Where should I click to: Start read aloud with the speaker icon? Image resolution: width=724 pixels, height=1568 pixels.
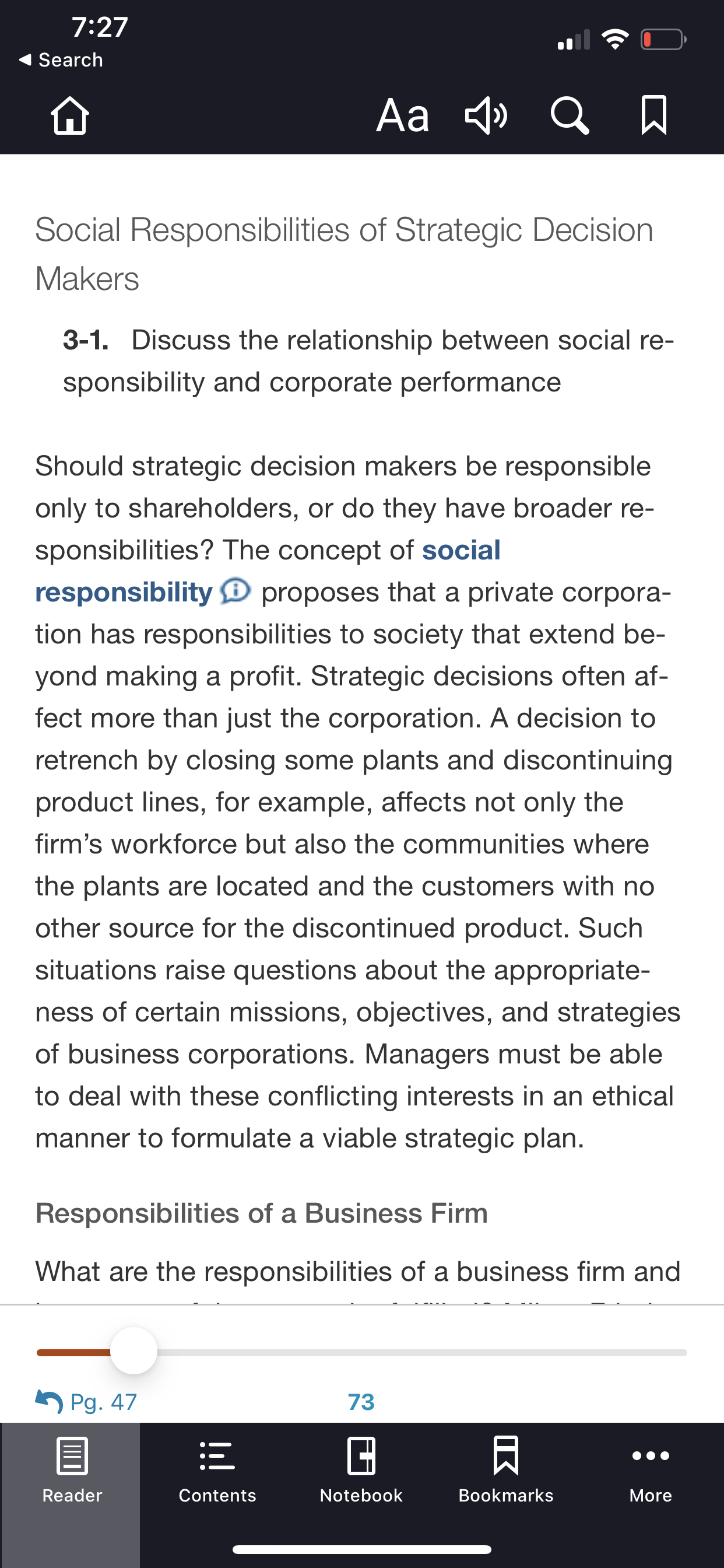click(486, 115)
